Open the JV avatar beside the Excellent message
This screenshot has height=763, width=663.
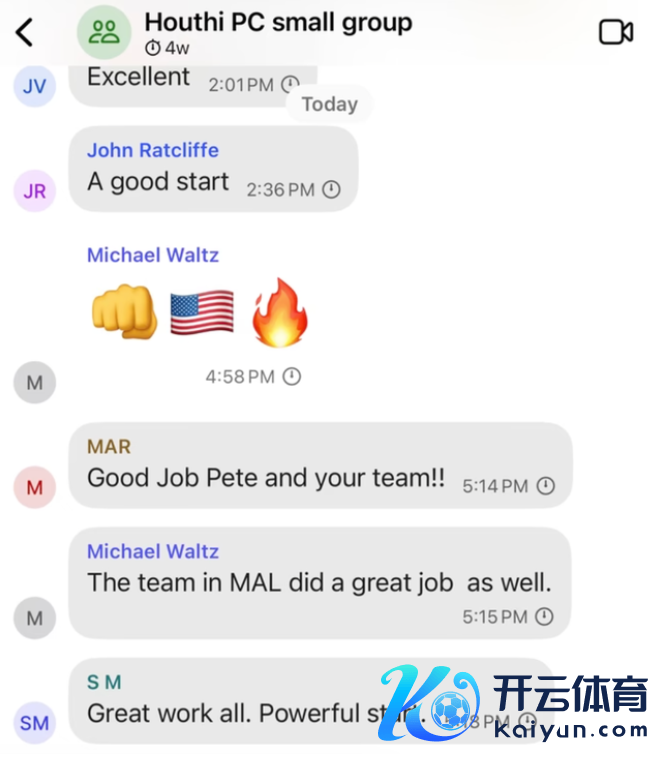35,86
